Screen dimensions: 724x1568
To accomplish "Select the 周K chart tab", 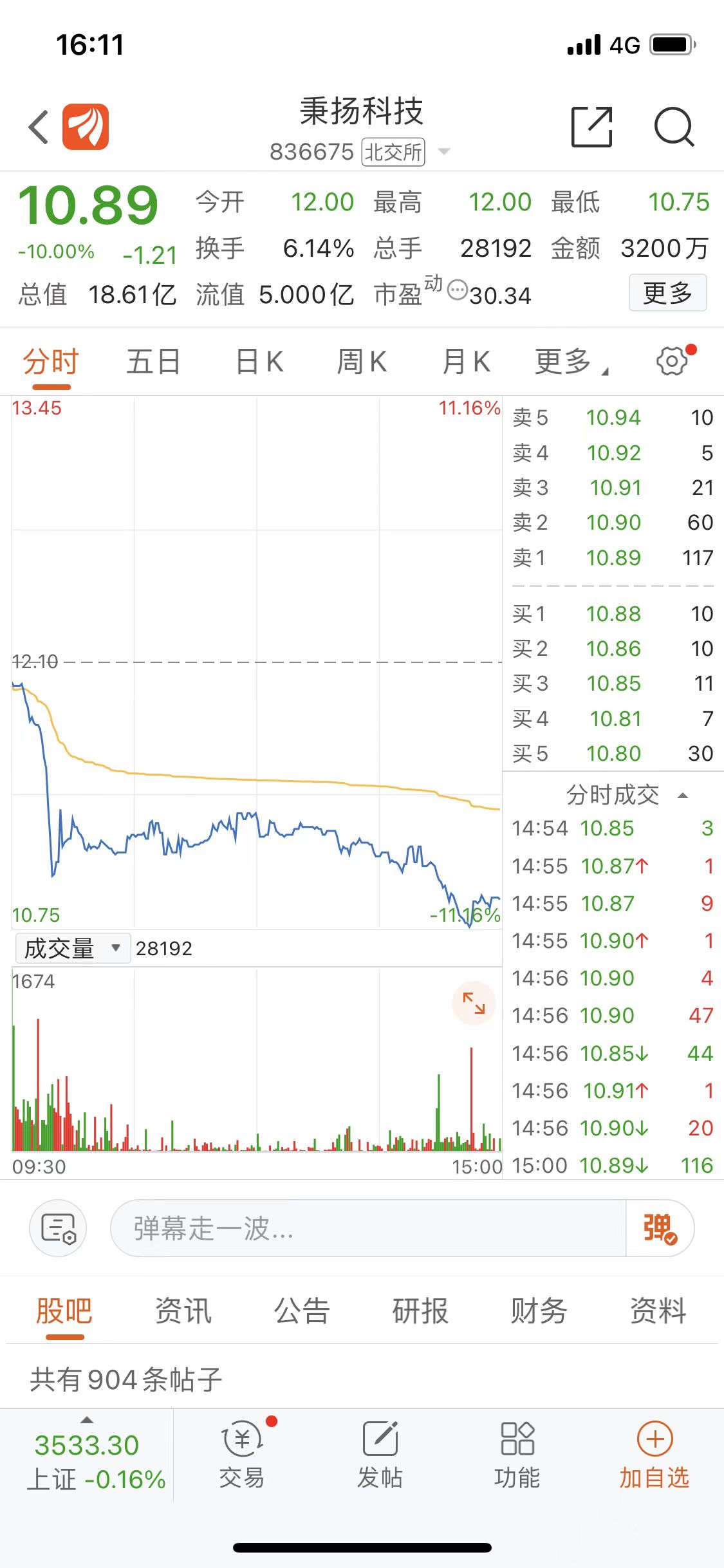I will tap(362, 362).
